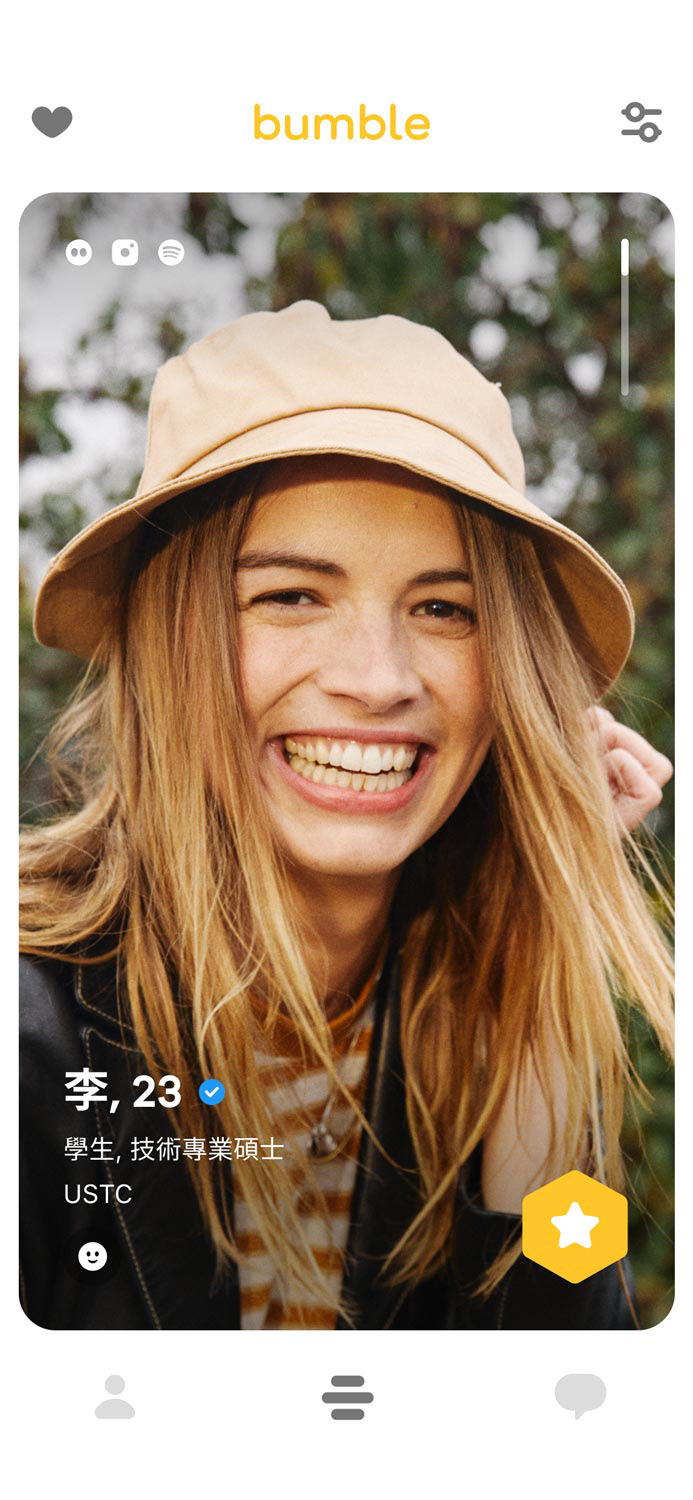Open the filter settings icon

pos(641,122)
